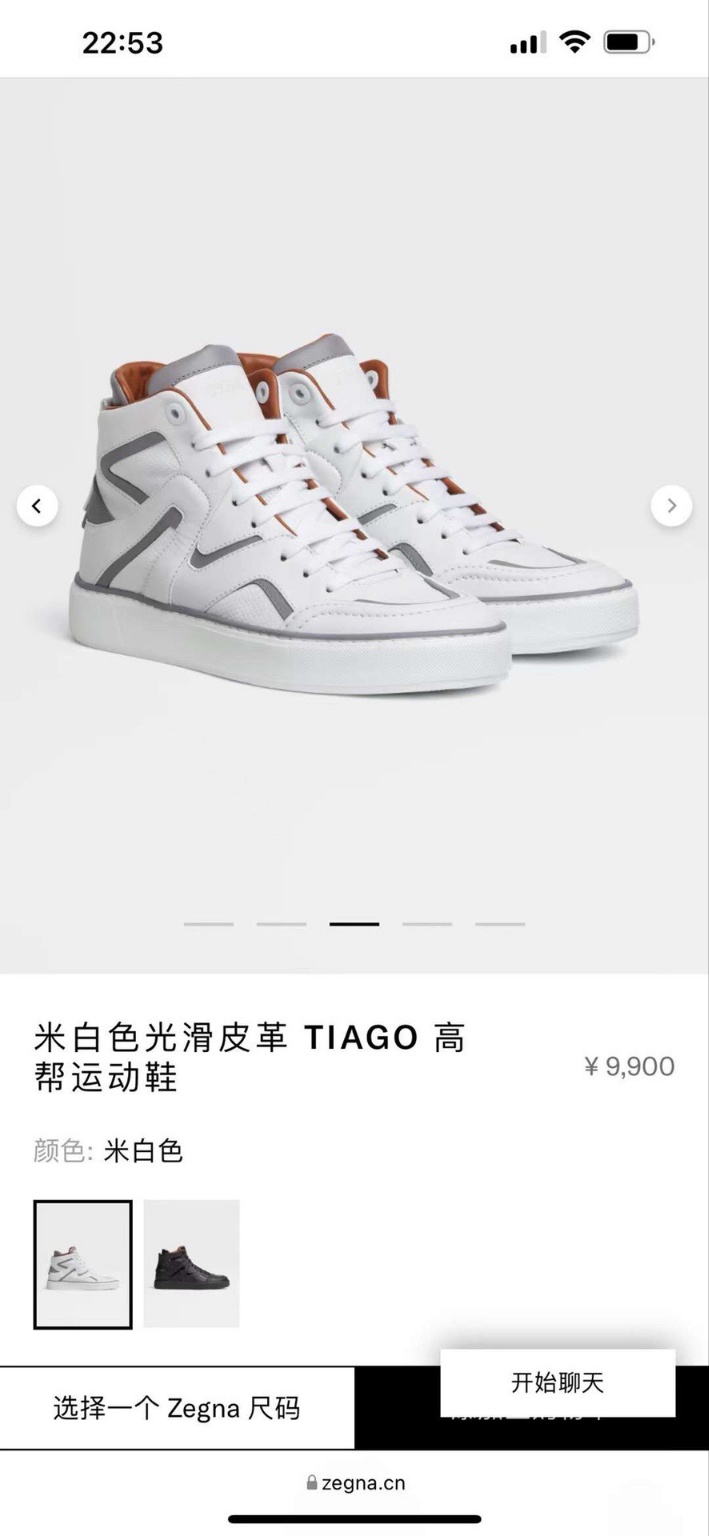Show the next product image
This screenshot has height=1536, width=709.
pos(671,506)
